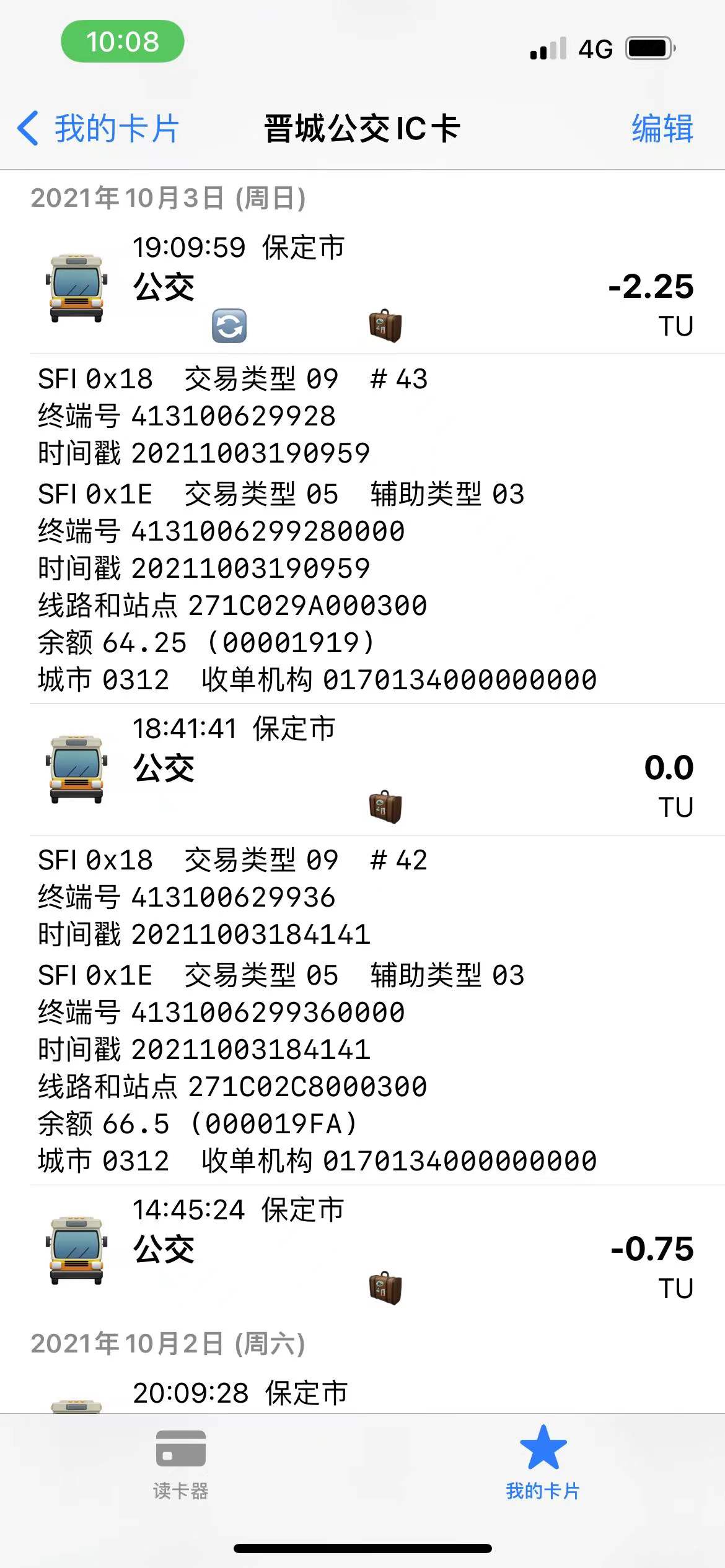Viewport: 725px width, 1568px height.
Task: Go back to 我的卡片
Action: click(99, 129)
